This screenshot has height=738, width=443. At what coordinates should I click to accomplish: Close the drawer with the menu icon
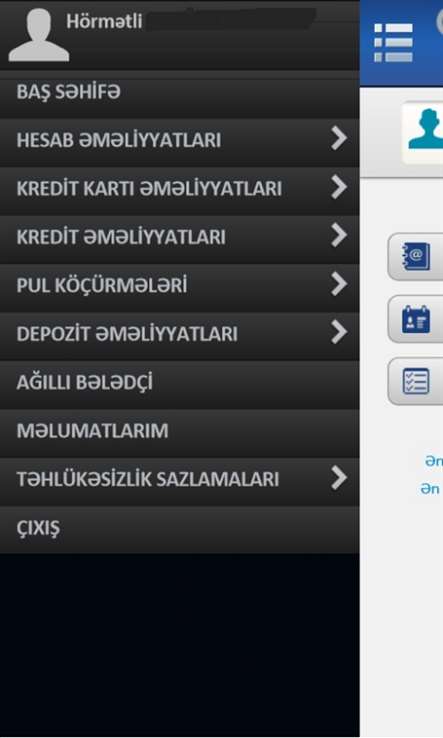[x=394, y=43]
